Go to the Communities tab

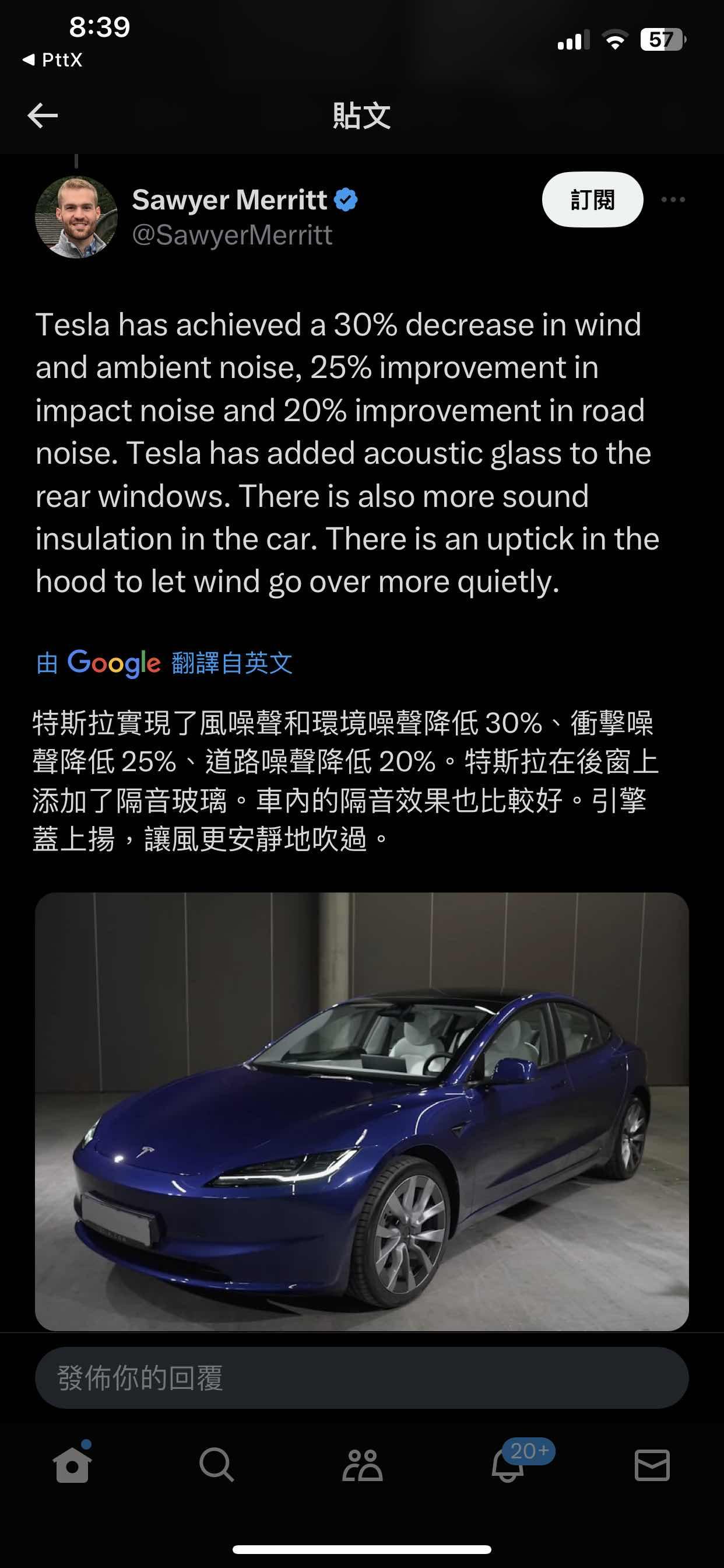pos(362,1464)
